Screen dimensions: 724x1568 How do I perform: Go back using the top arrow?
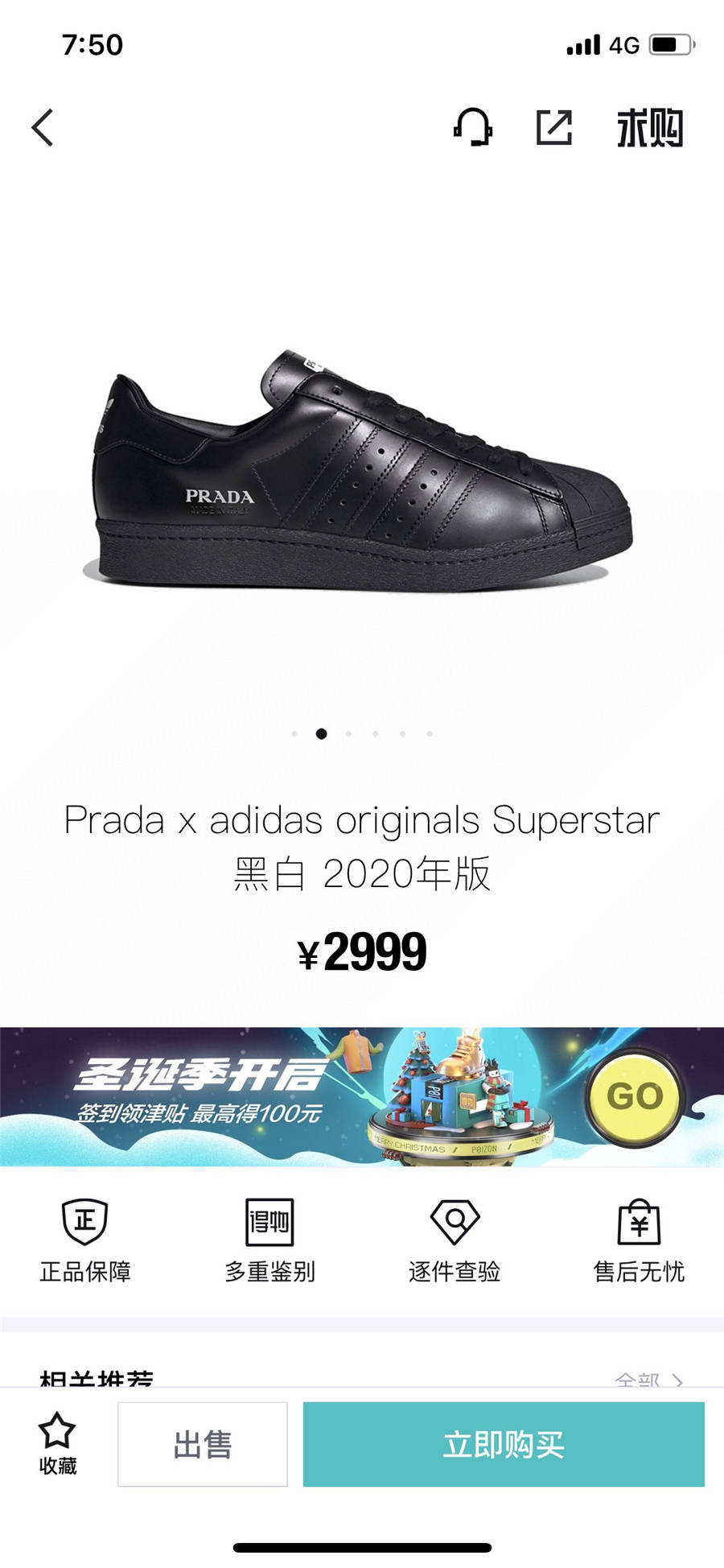pos(43,128)
